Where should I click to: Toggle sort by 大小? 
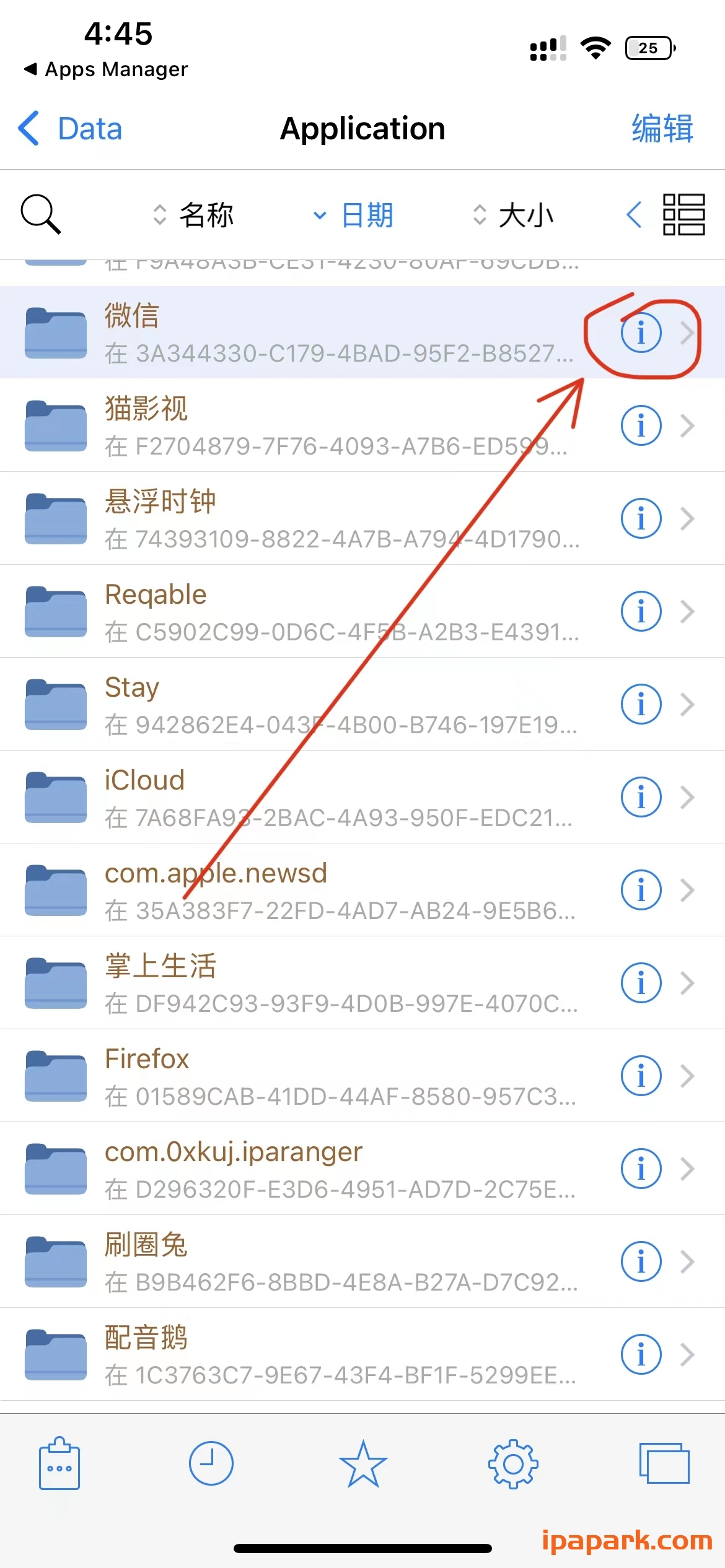click(525, 214)
